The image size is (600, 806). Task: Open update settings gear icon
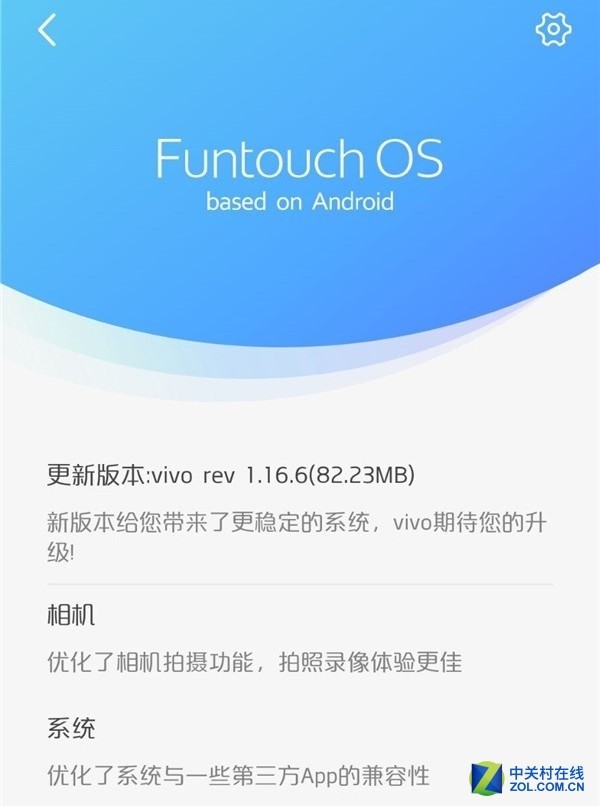pyautogui.click(x=552, y=29)
